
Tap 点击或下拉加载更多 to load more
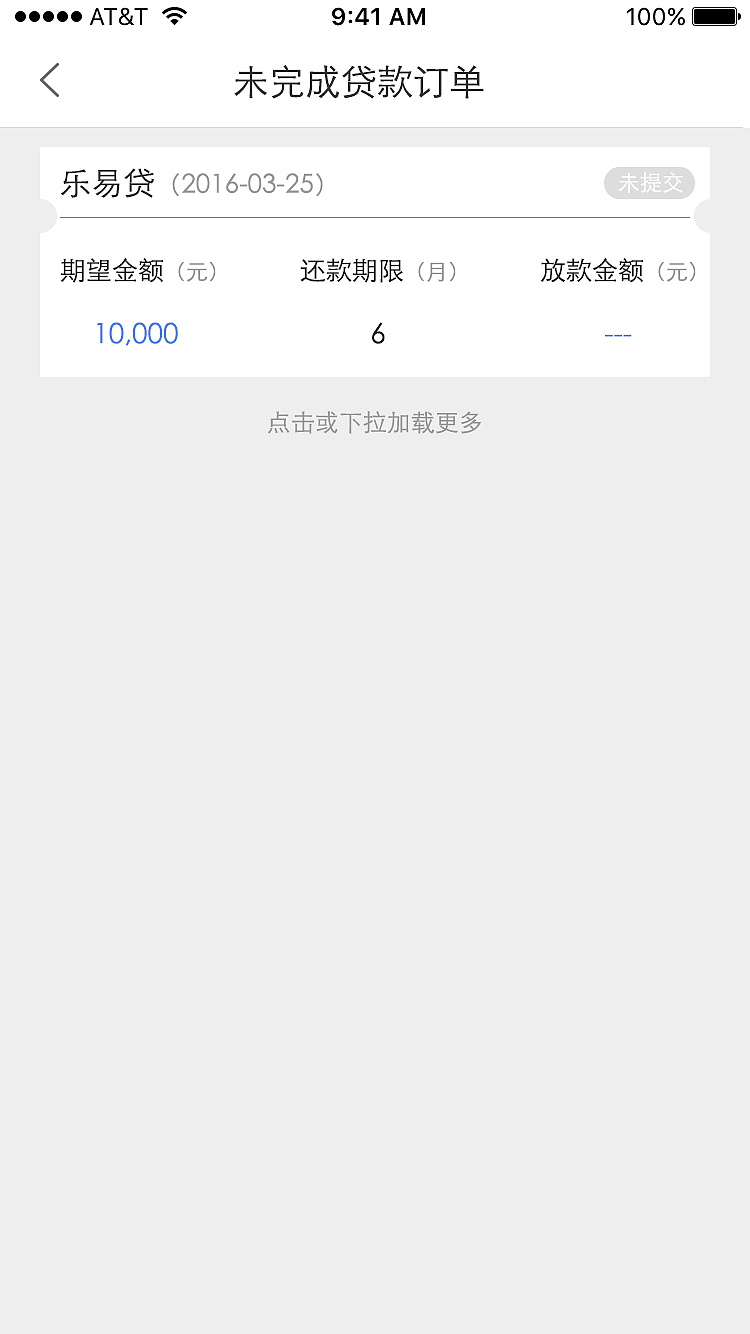(x=375, y=423)
